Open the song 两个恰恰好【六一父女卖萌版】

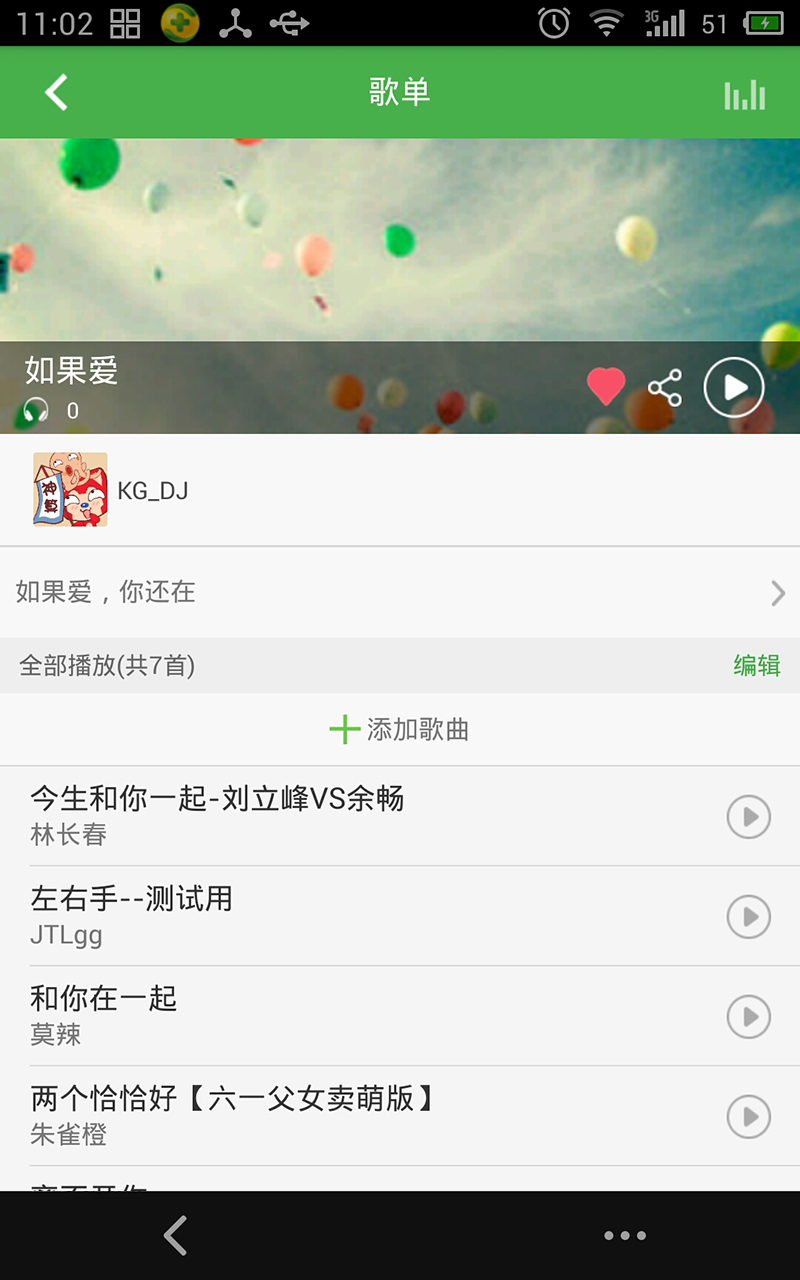click(370, 1116)
